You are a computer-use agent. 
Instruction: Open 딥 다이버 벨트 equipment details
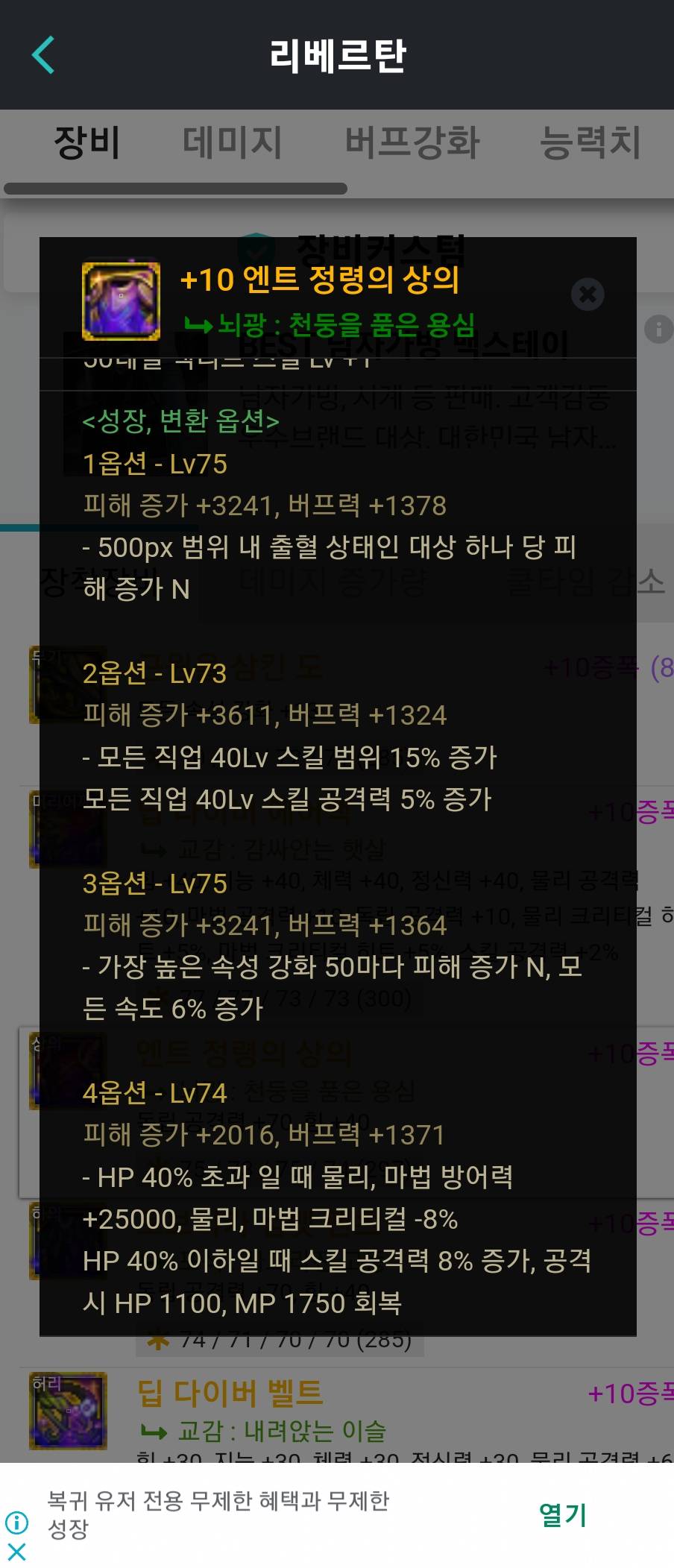(230, 1393)
